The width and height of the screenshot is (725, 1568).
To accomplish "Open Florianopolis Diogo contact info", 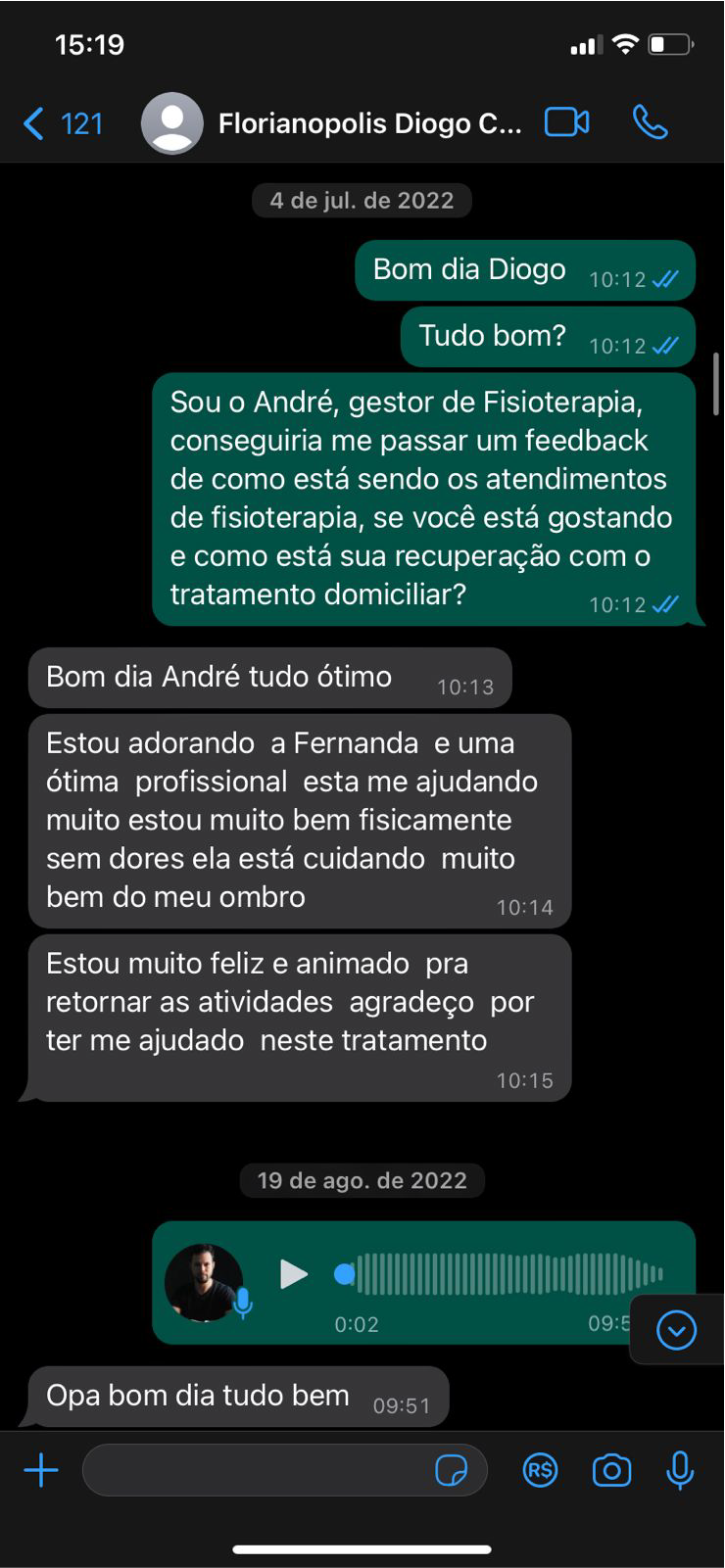I will click(368, 124).
